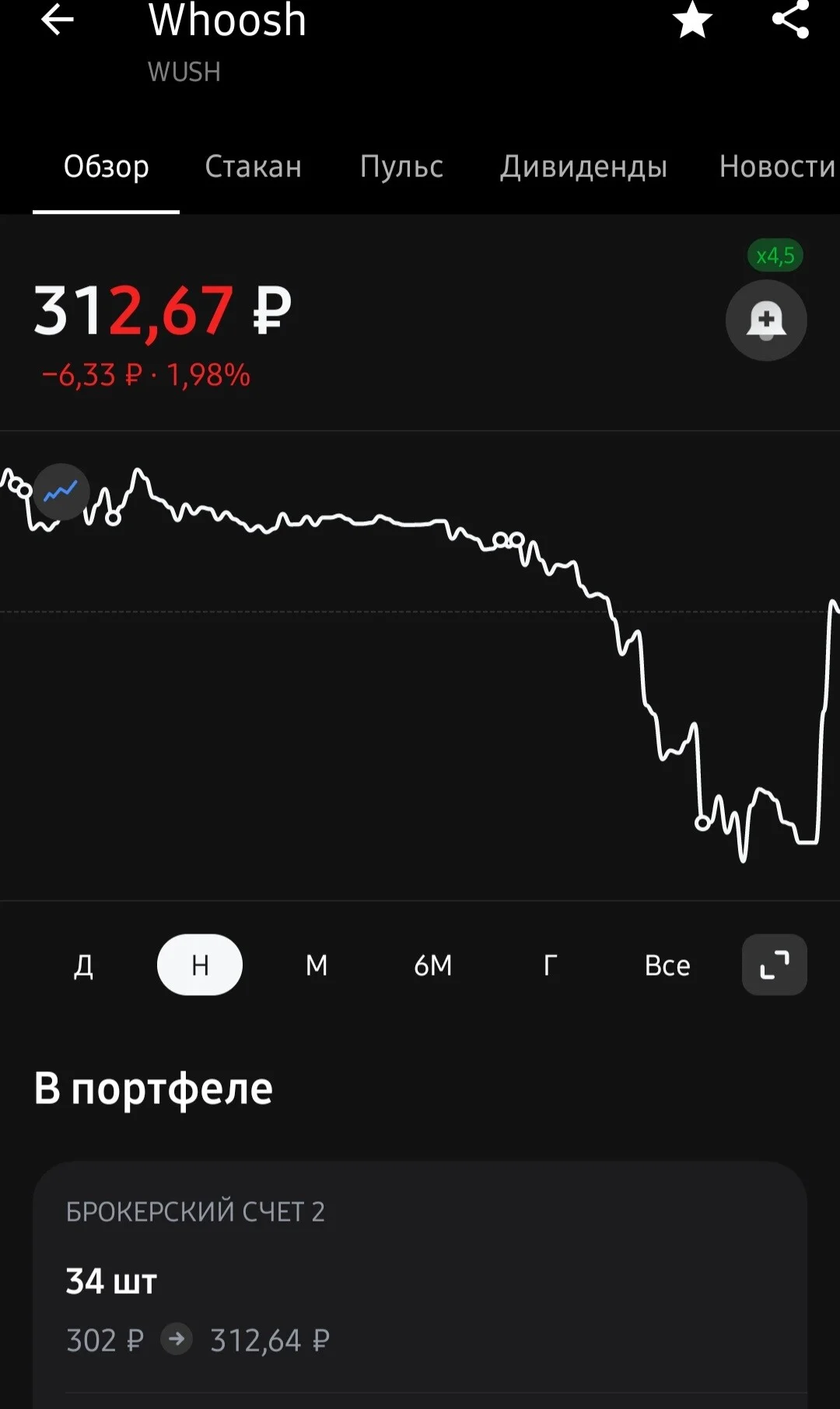This screenshot has width=840, height=1409.
Task: Switch to the Стакан tab
Action: (253, 166)
